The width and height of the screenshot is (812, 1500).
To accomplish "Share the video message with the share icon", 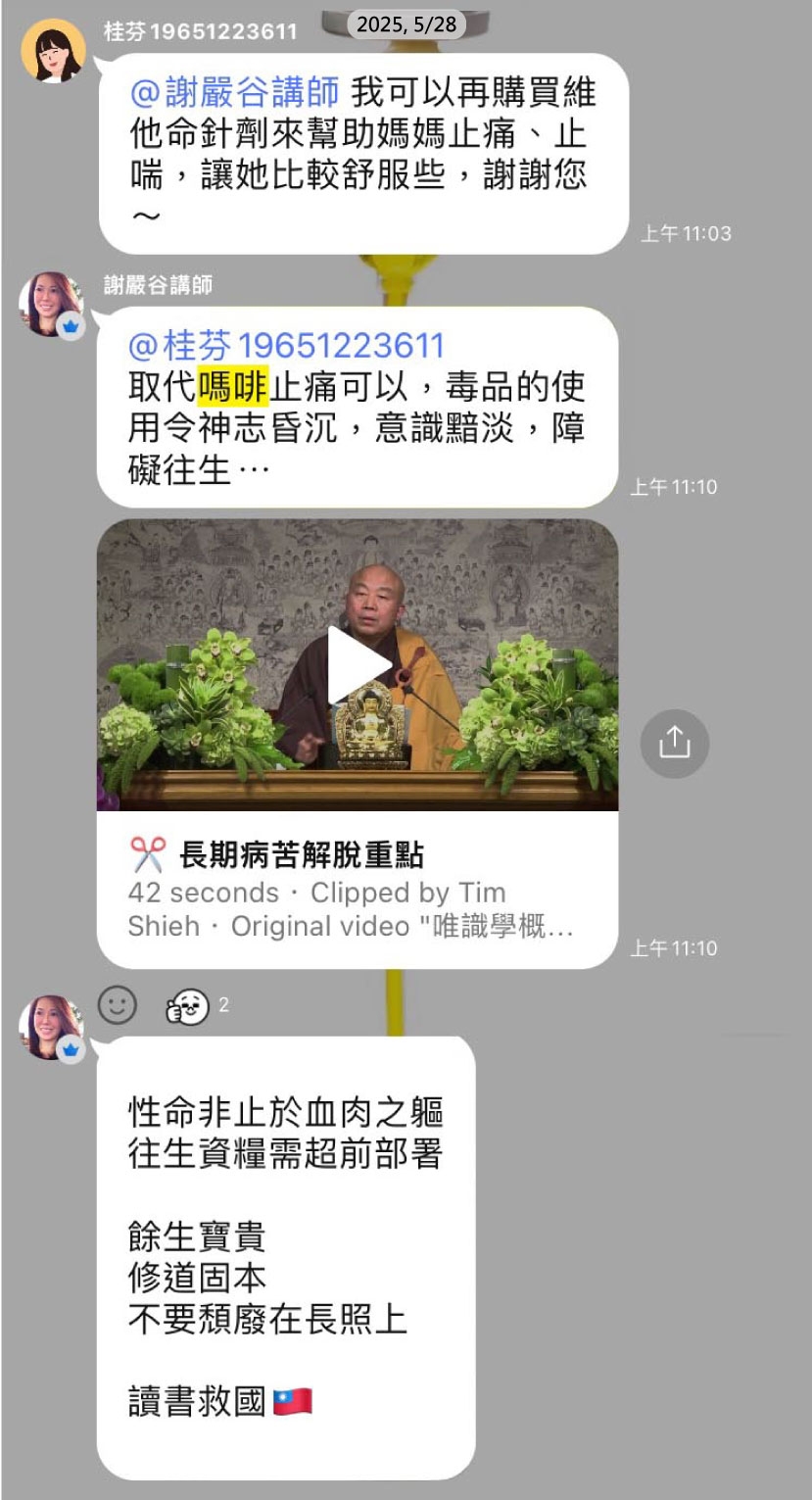I will pos(674,743).
